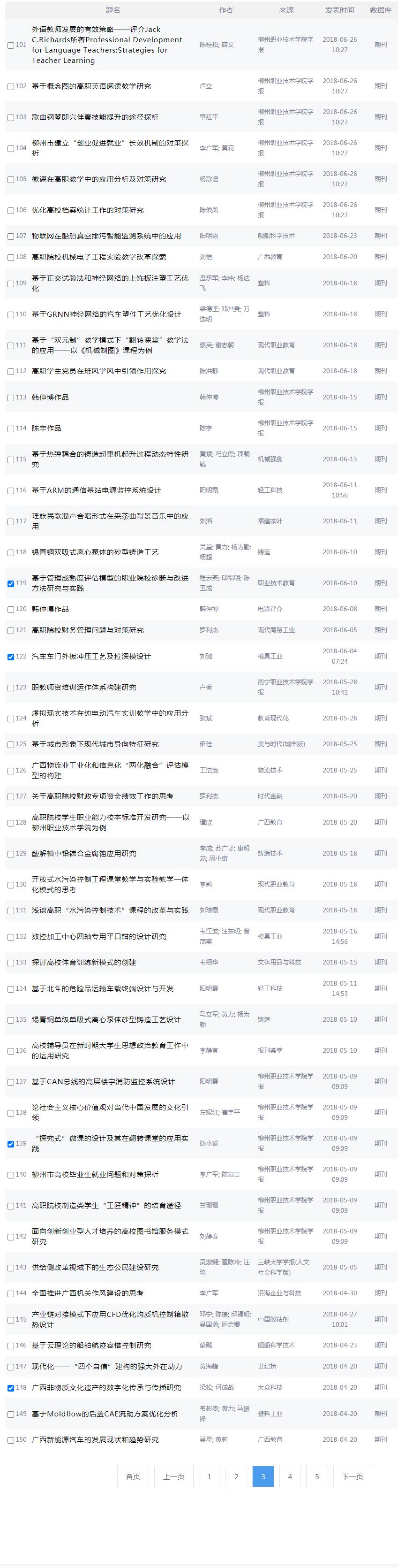Uncheck the checkbox for item 139
Screen dimensions: 398x1568
click(x=11, y=1144)
